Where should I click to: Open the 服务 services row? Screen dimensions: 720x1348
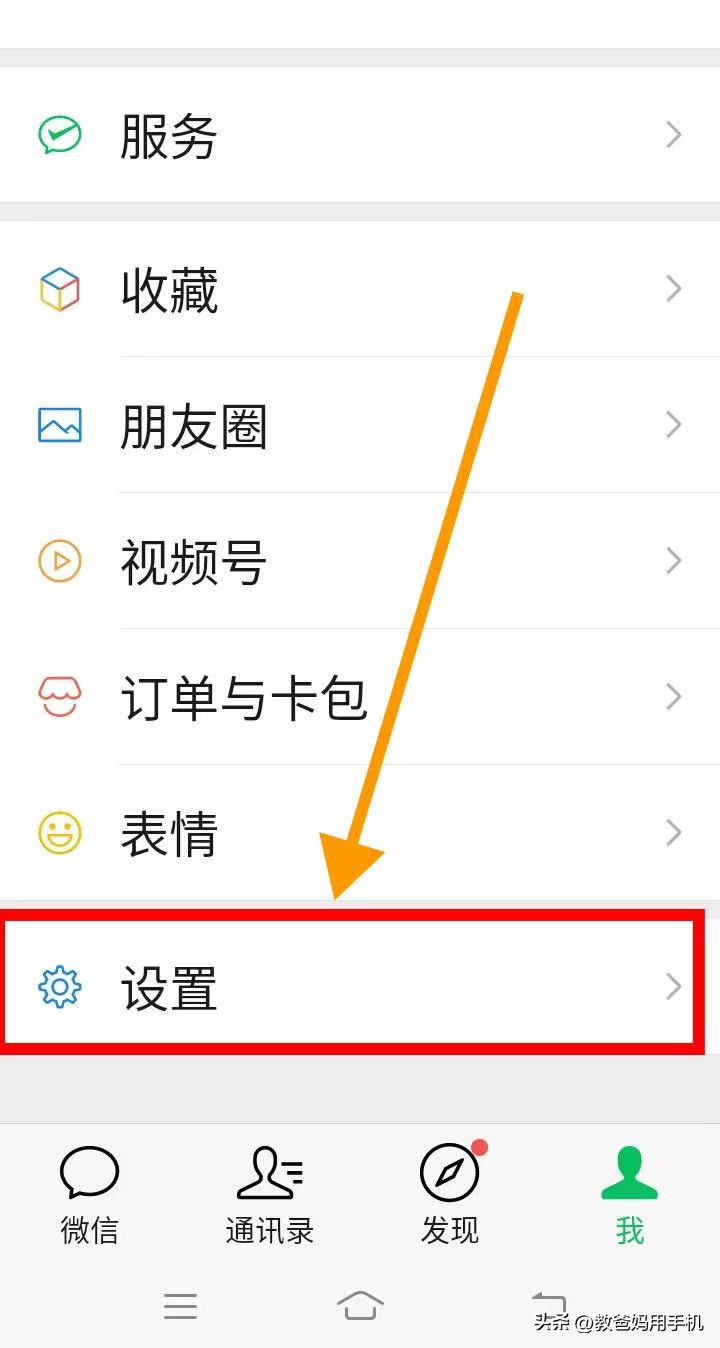pos(360,135)
